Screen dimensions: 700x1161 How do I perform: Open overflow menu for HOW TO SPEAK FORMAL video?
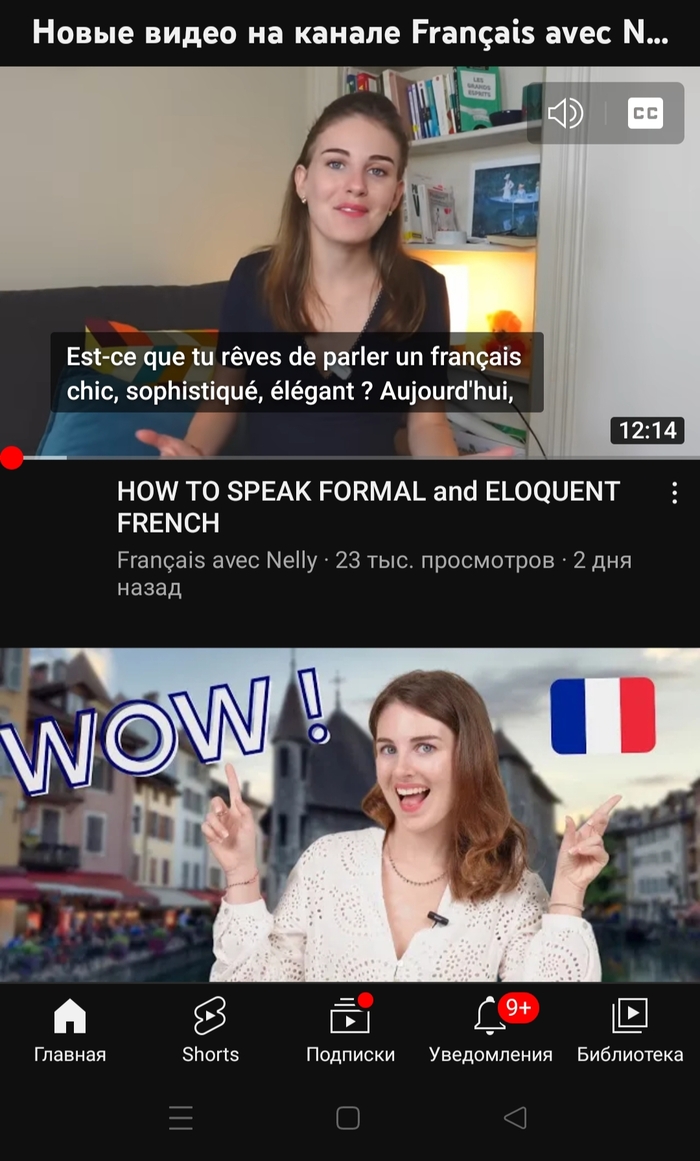click(674, 492)
